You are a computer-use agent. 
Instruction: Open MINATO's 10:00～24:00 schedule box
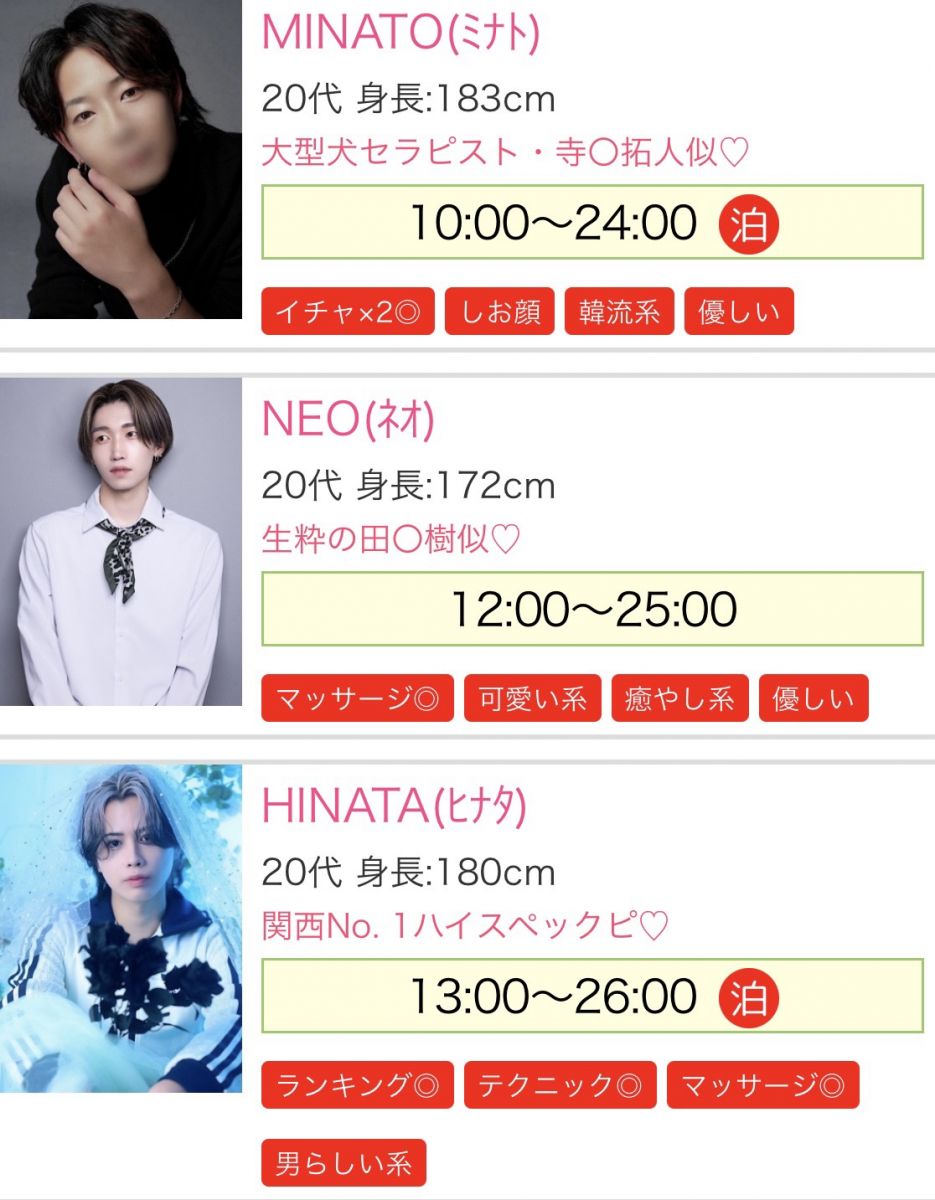(592, 222)
